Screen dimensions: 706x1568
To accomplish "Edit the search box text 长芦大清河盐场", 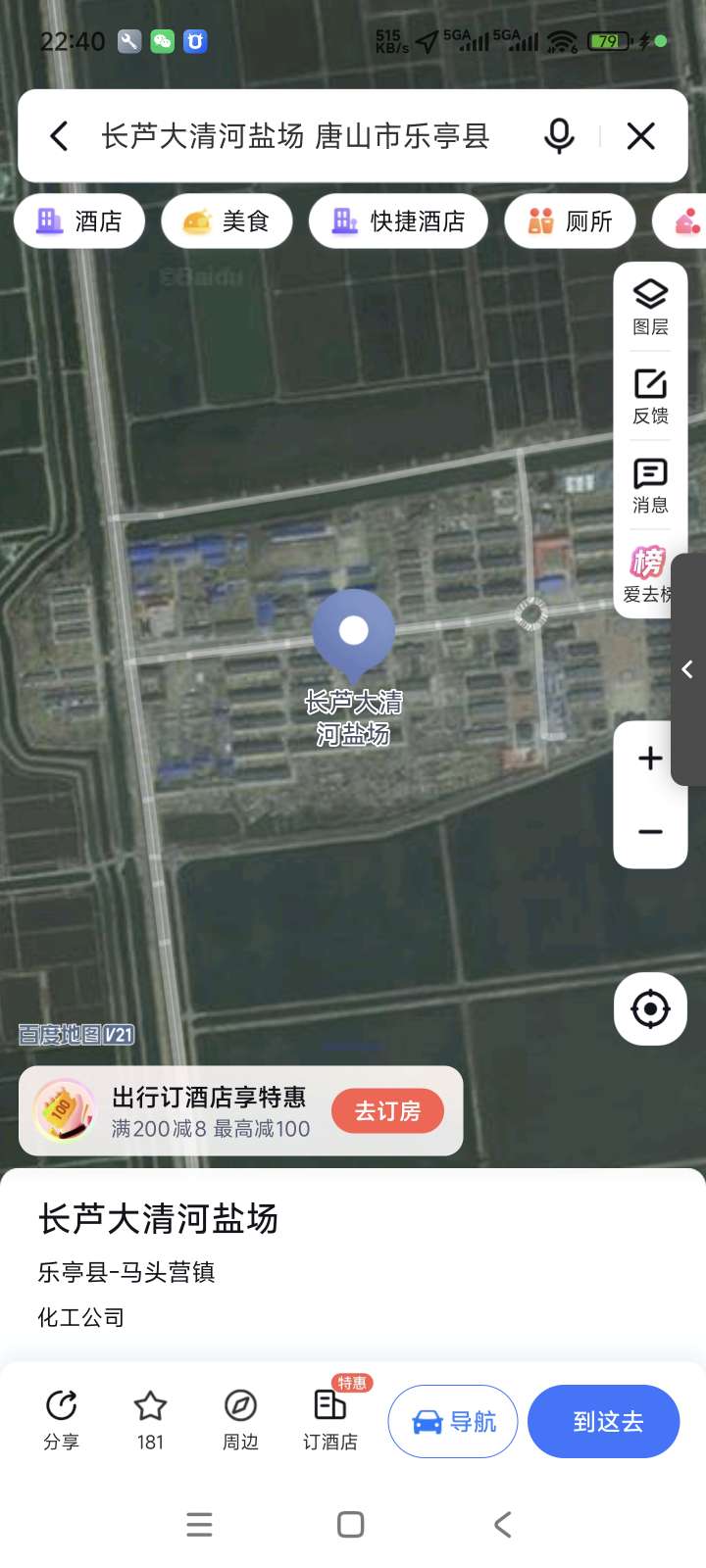I will [294, 136].
